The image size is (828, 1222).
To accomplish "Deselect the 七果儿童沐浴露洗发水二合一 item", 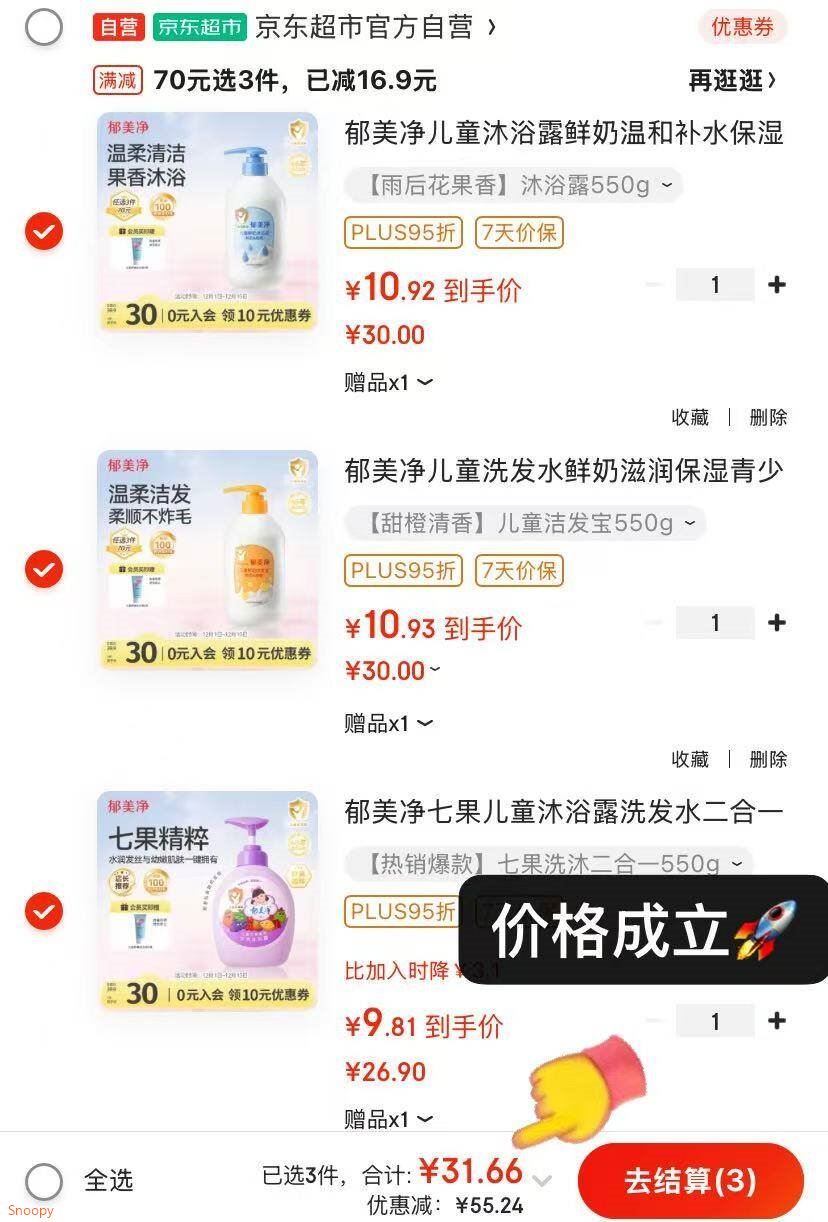I will click(43, 912).
